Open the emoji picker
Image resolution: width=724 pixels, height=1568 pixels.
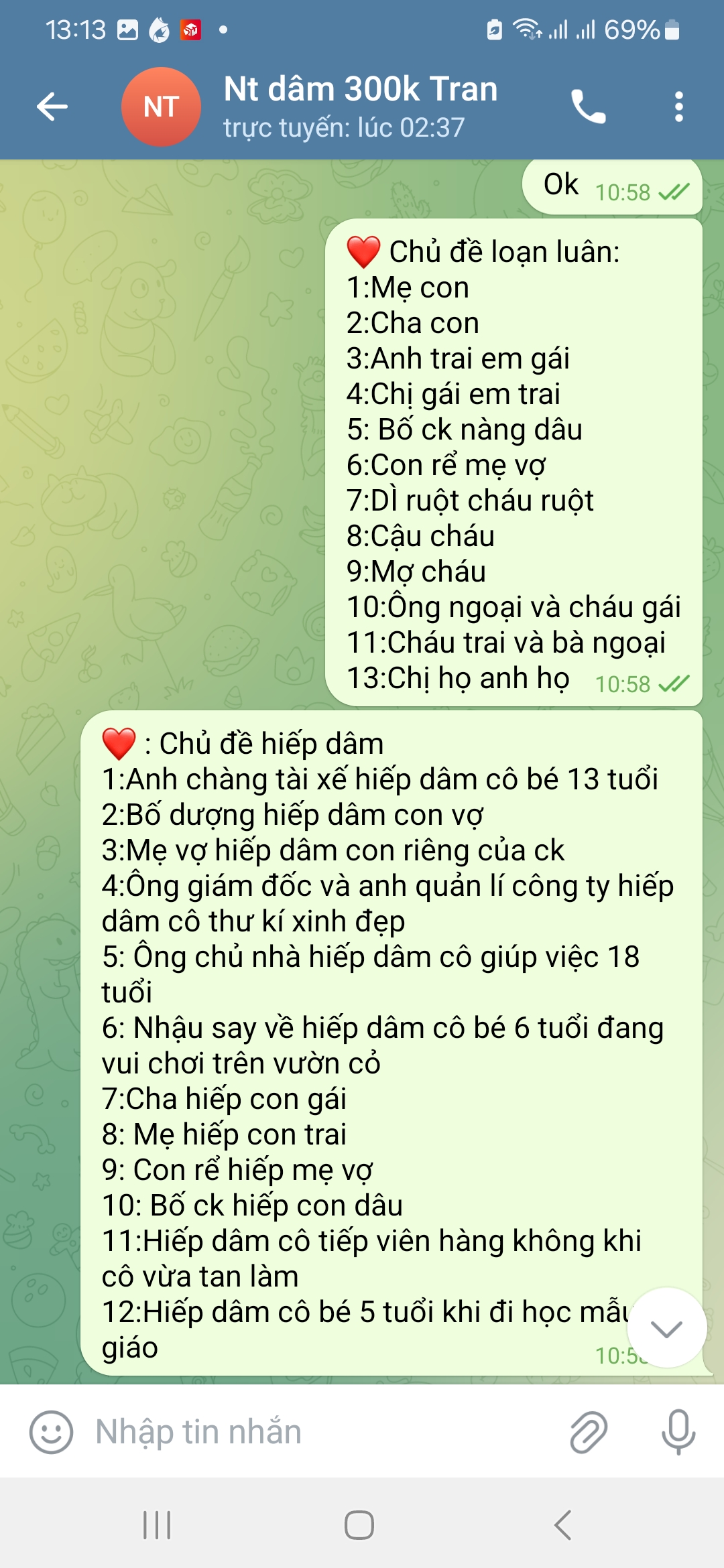click(x=51, y=1432)
